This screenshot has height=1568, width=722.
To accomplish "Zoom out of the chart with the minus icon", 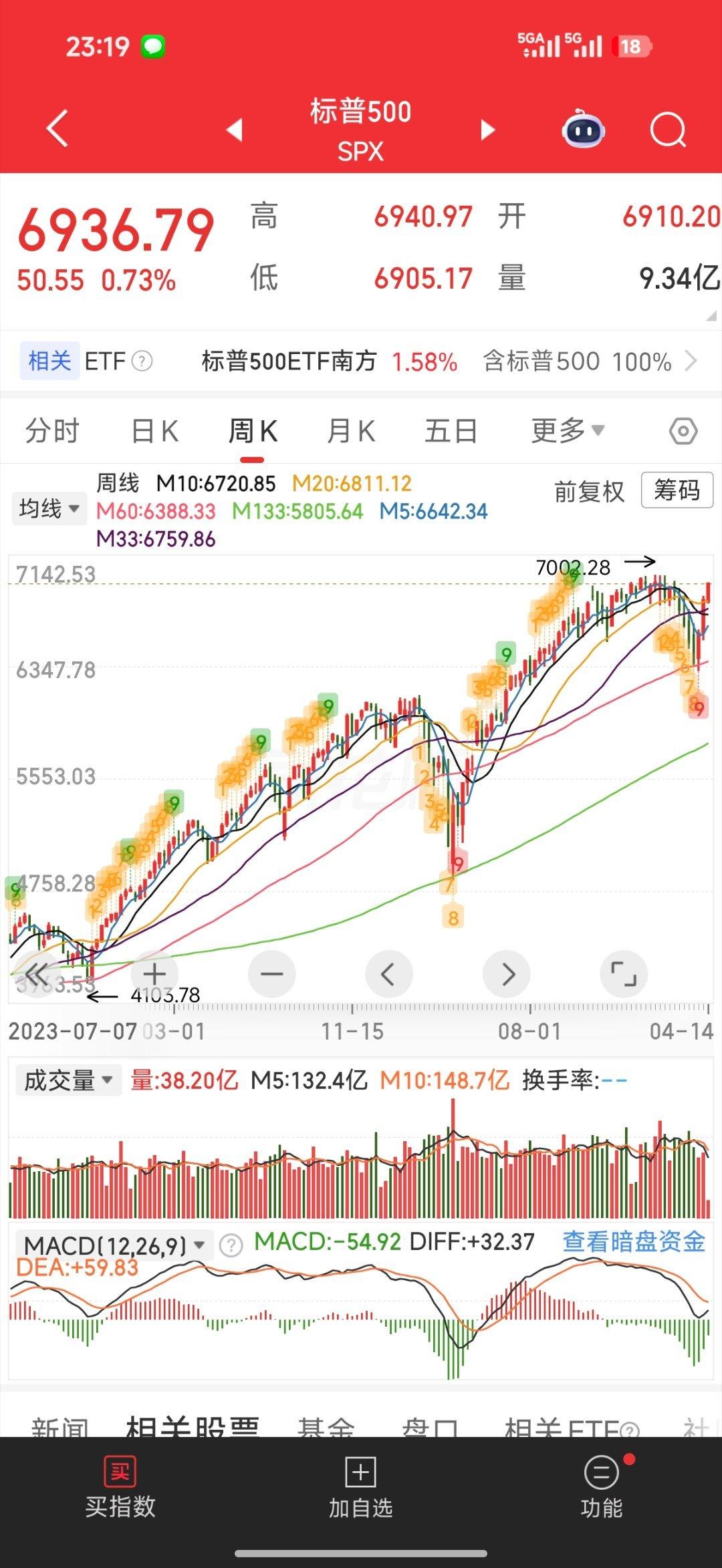I will [x=271, y=974].
